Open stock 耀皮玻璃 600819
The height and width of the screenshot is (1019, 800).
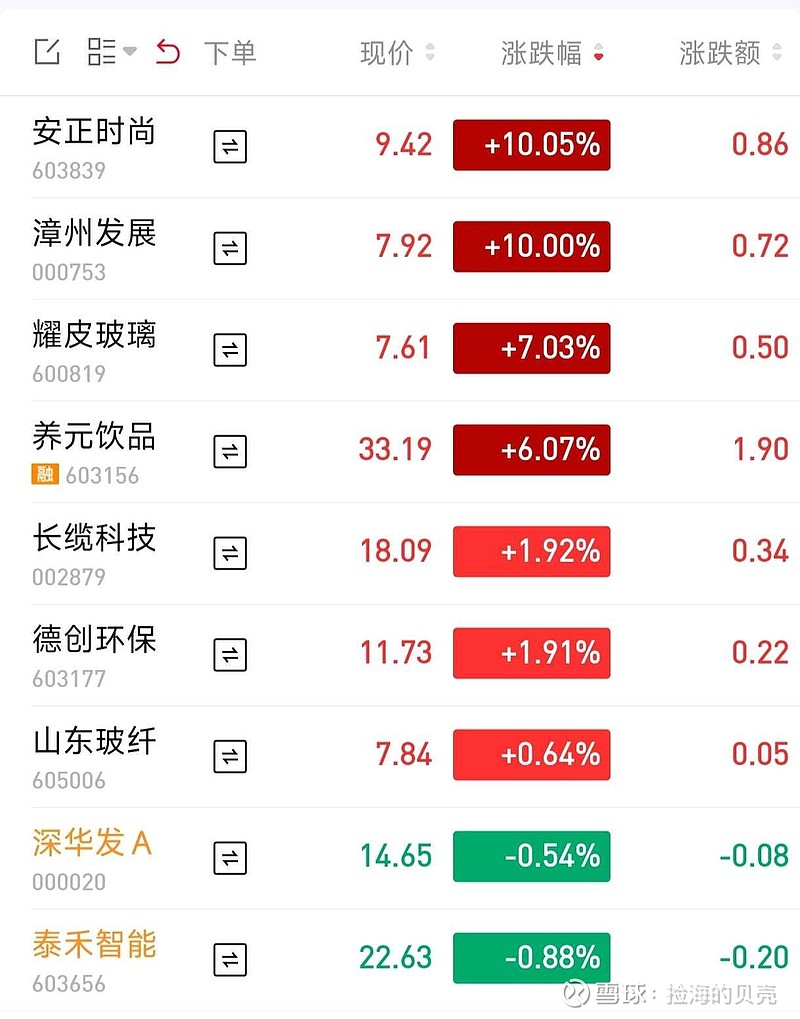click(x=94, y=351)
